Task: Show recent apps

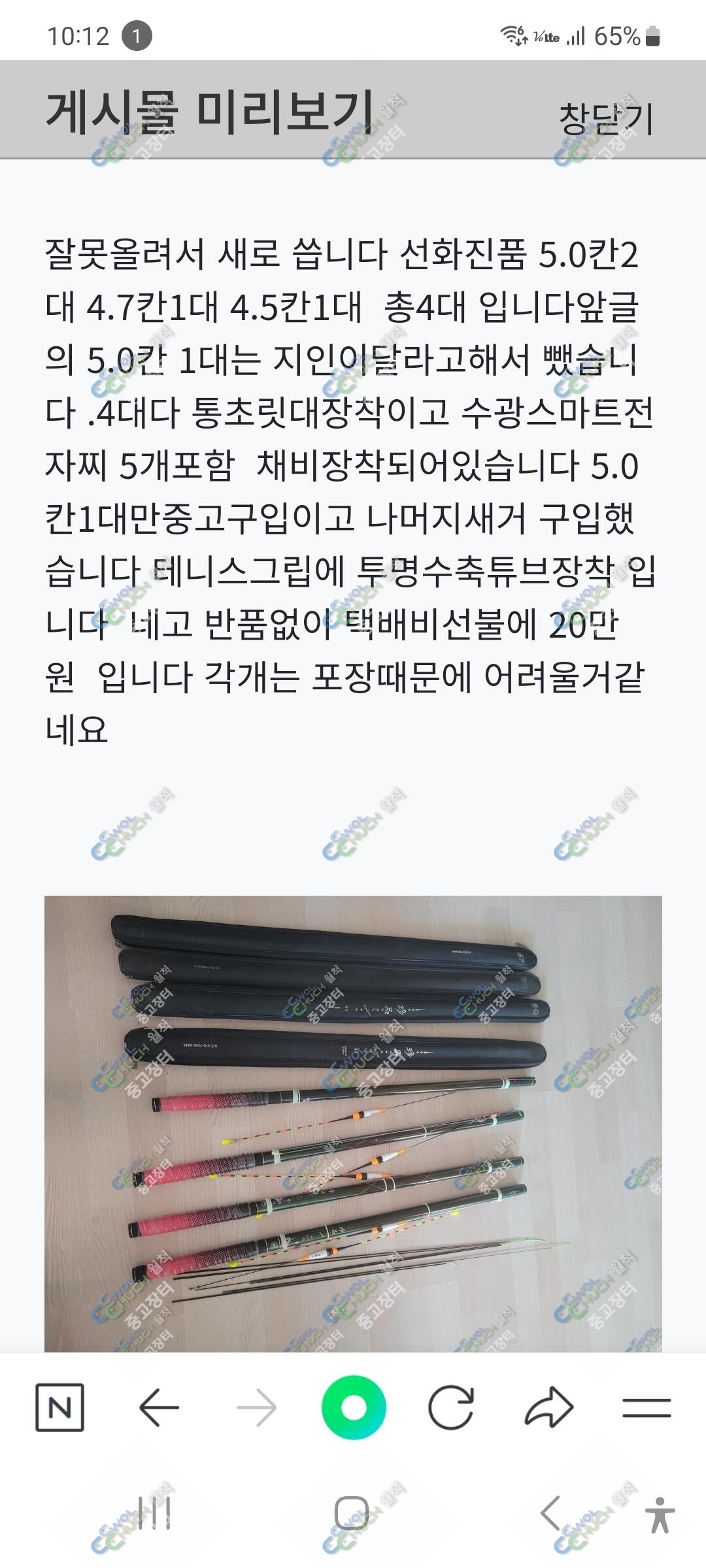Action: click(154, 1513)
